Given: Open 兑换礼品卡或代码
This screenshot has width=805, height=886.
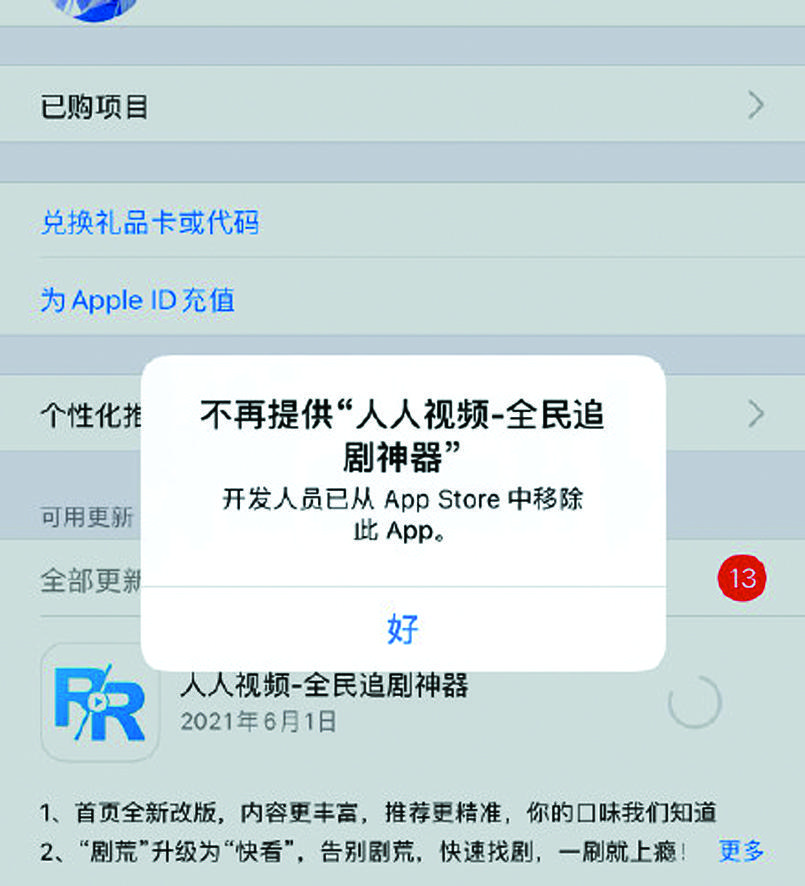Looking at the screenshot, I should point(150,221).
